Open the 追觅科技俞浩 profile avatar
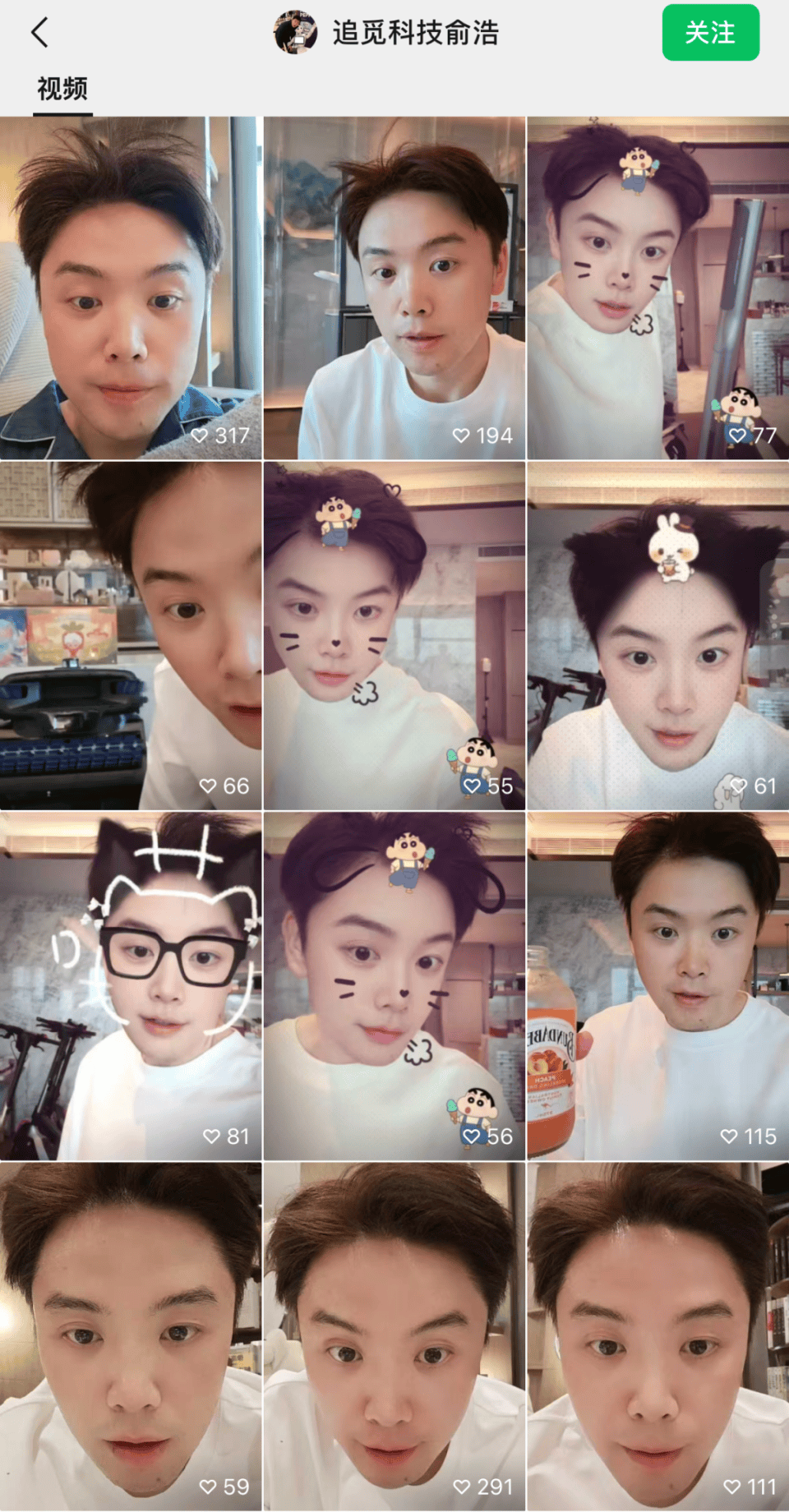The image size is (789, 1512). (x=295, y=33)
